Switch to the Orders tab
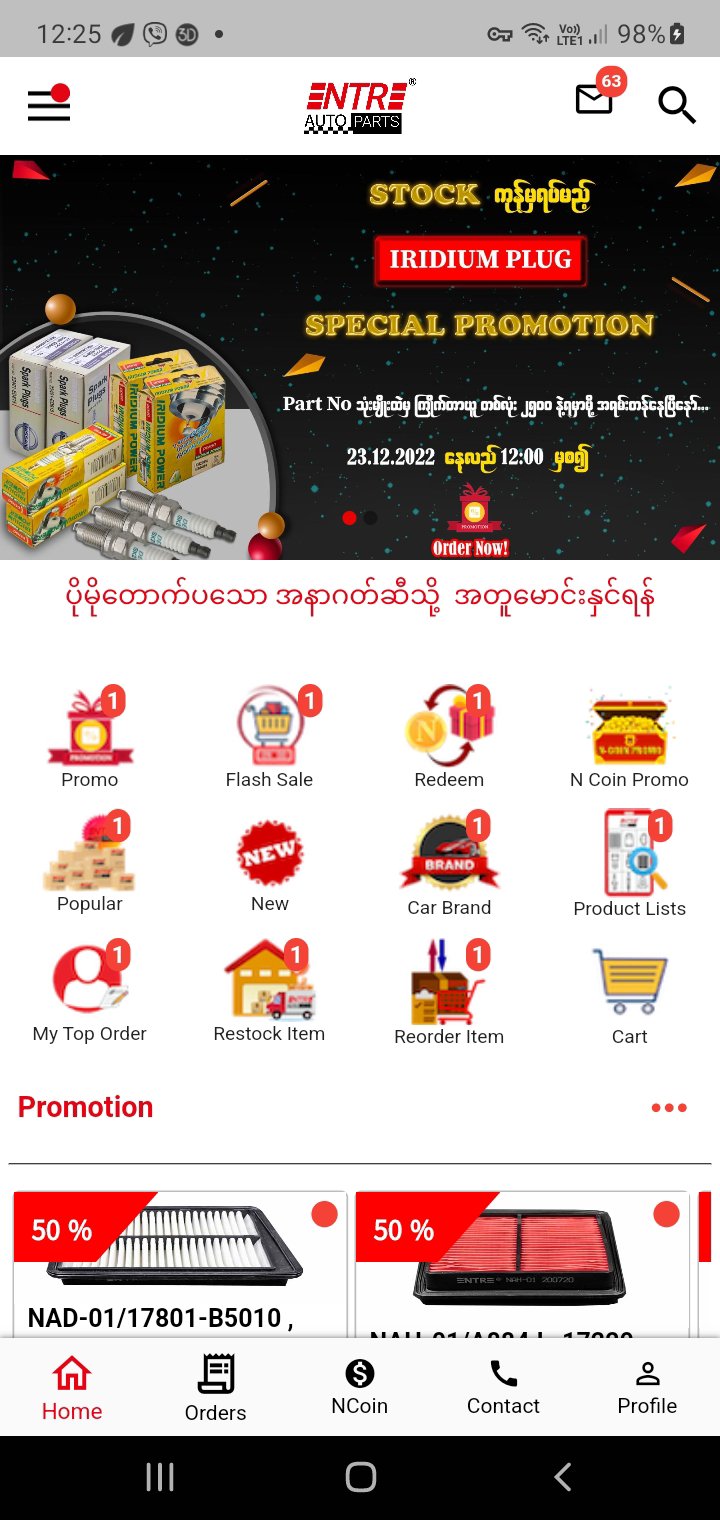The image size is (720, 1520). pyautogui.click(x=215, y=1387)
